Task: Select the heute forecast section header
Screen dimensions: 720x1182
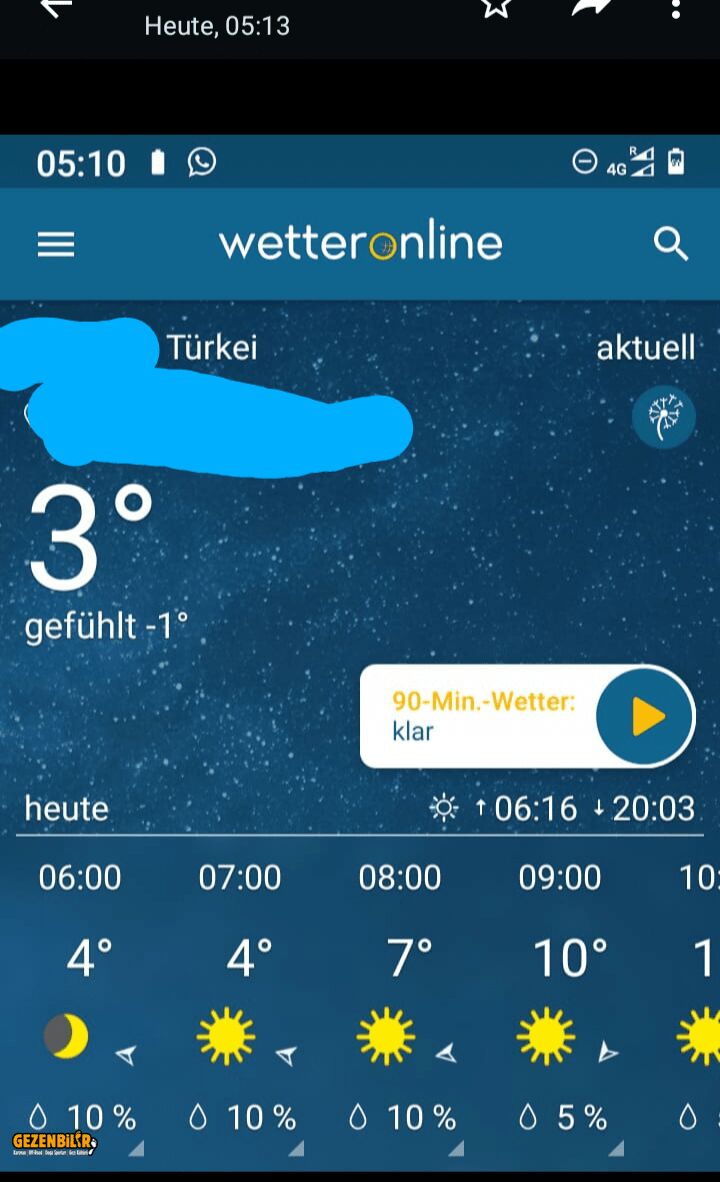Action: coord(66,808)
